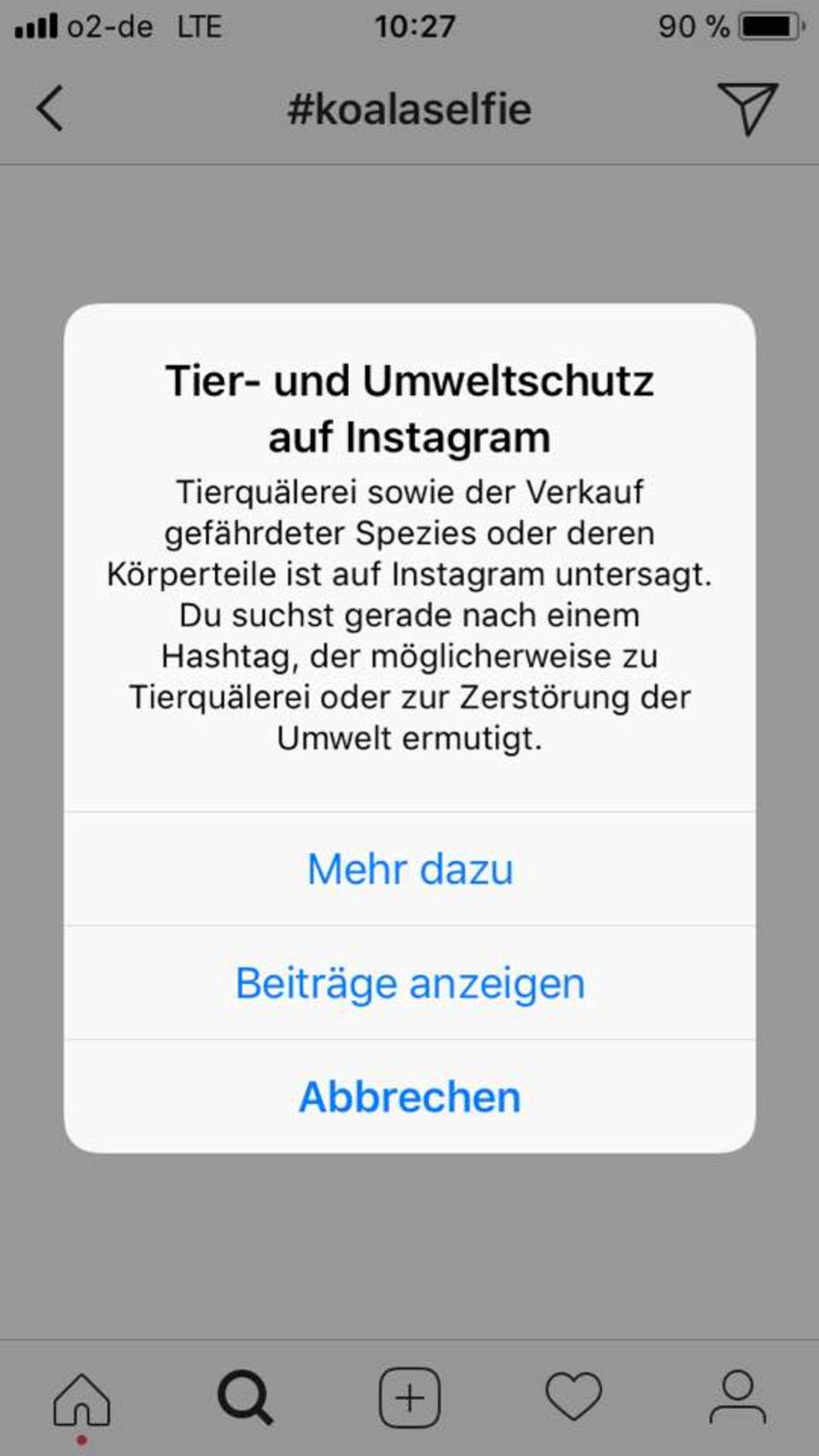Select Beiträge anzeigen to show posts

(x=409, y=982)
